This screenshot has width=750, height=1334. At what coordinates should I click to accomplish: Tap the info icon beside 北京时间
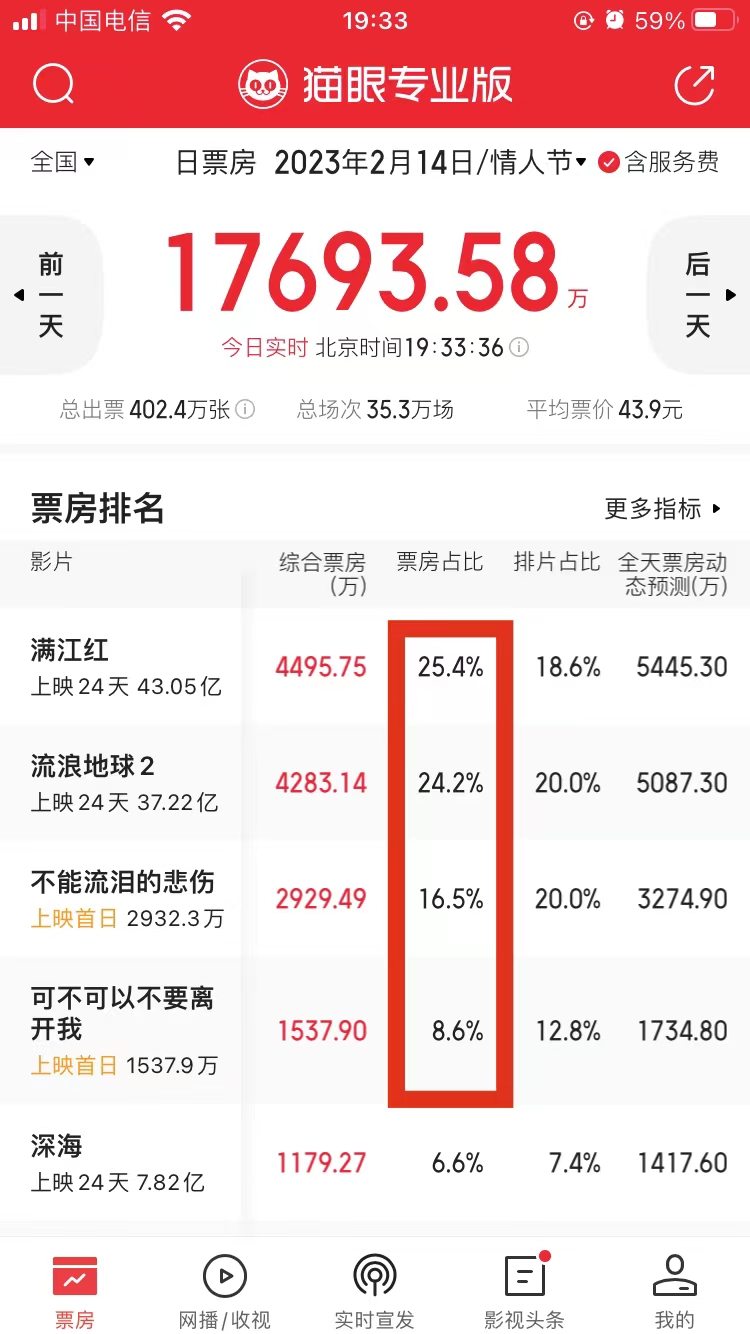tap(519, 348)
